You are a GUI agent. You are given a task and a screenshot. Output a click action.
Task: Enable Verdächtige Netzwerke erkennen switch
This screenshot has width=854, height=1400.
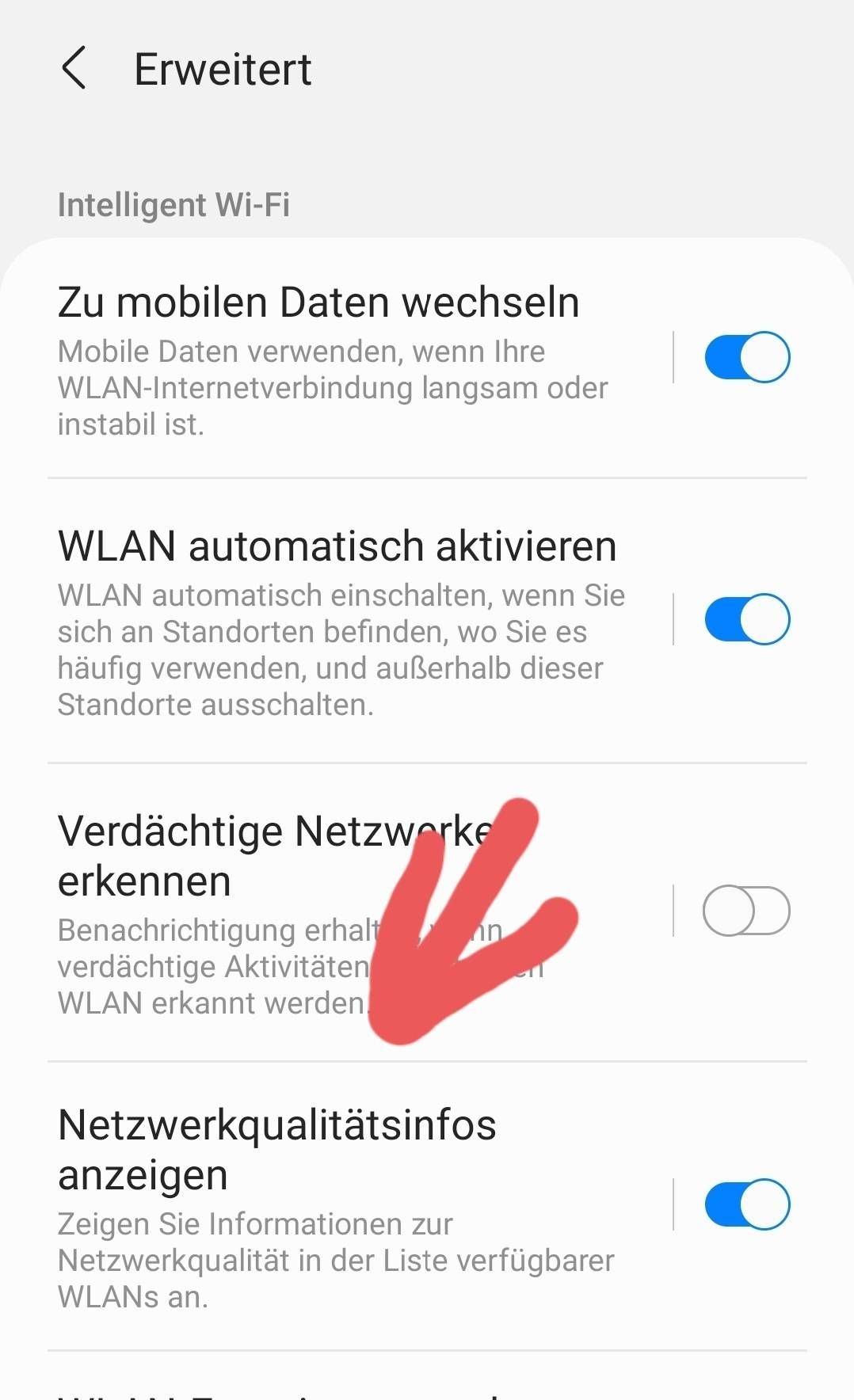coord(746,911)
